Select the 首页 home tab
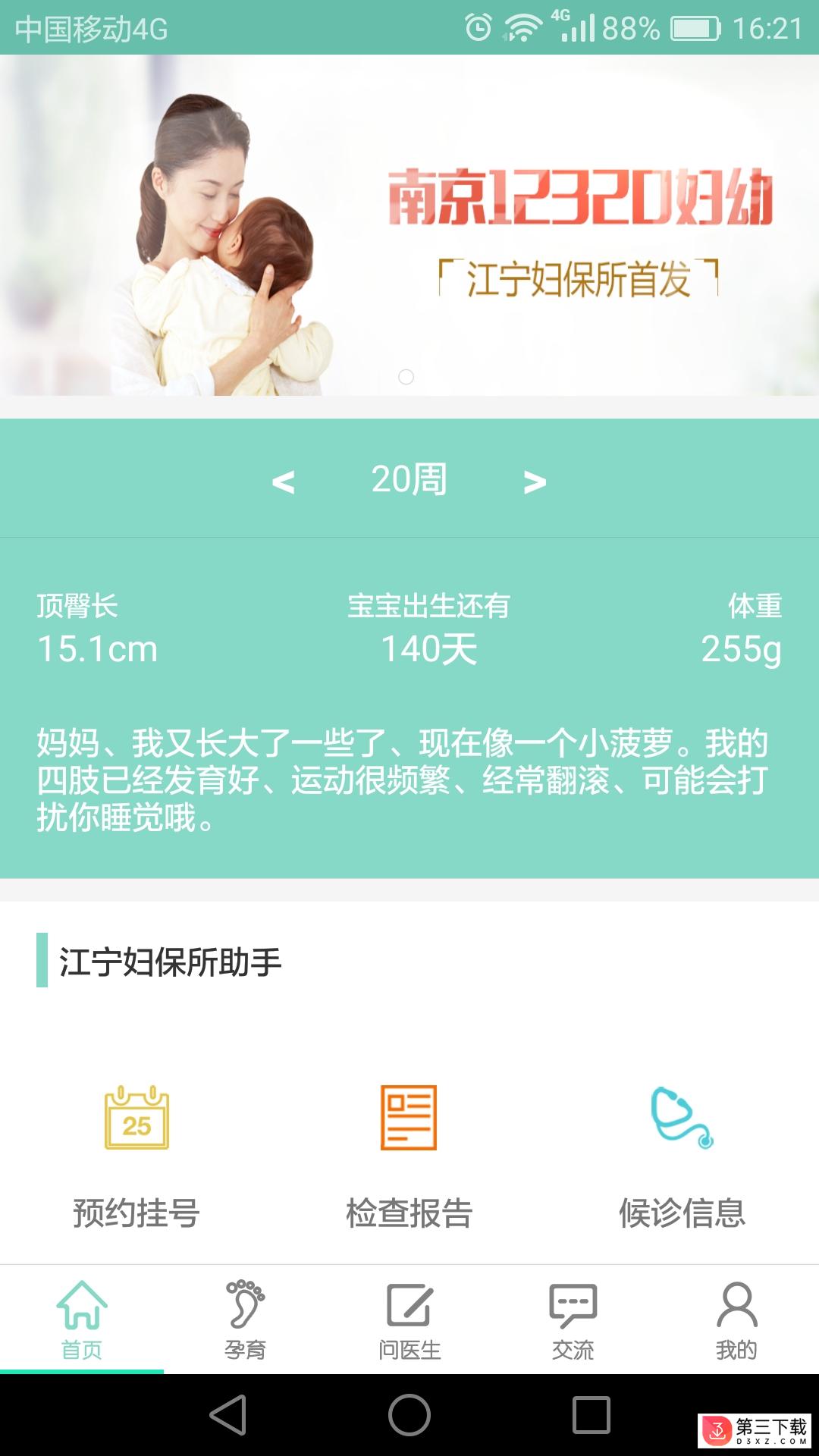Image resolution: width=819 pixels, height=1456 pixels. pos(82,1319)
